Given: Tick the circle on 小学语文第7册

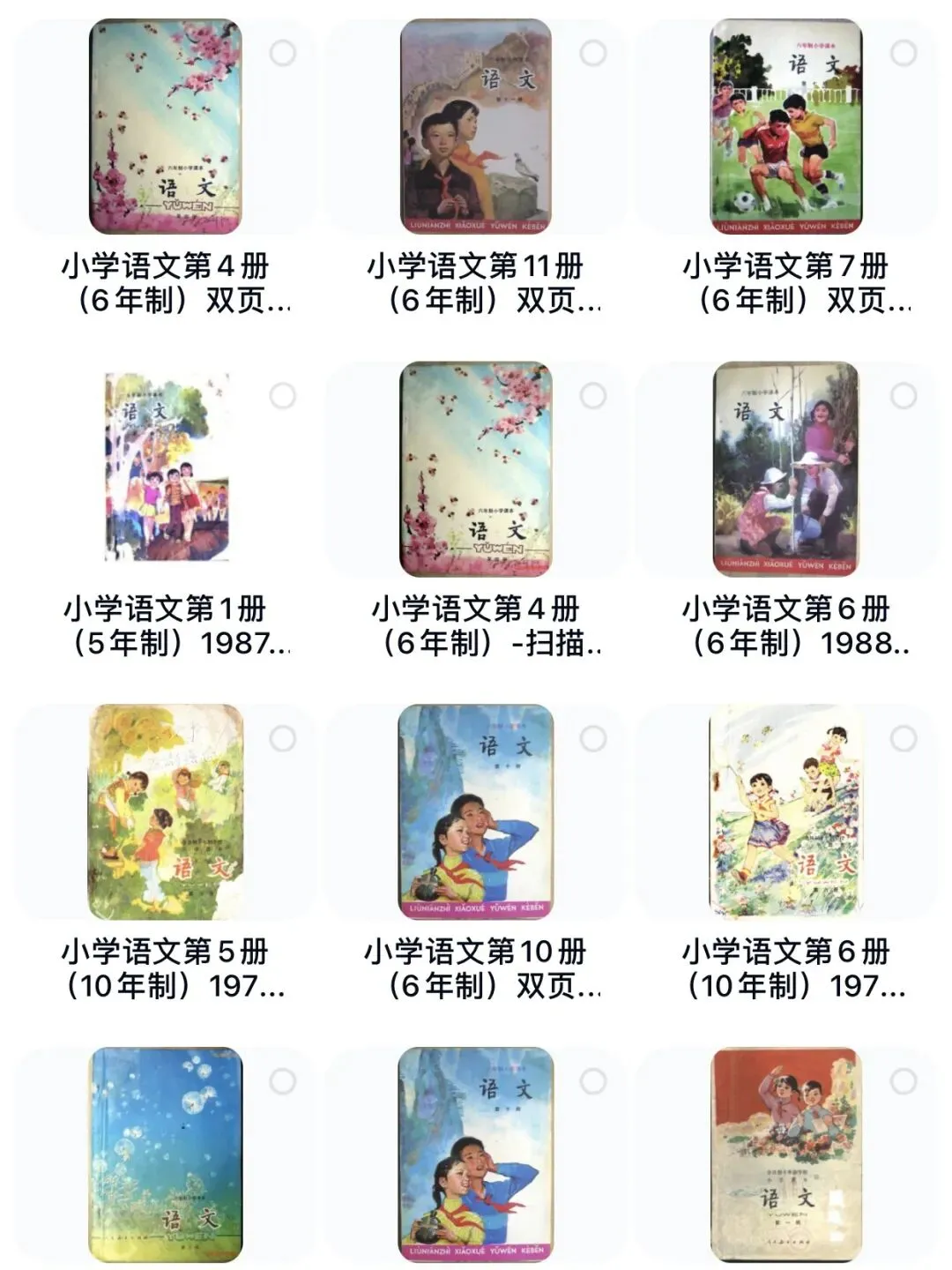Looking at the screenshot, I should pos(904,53).
